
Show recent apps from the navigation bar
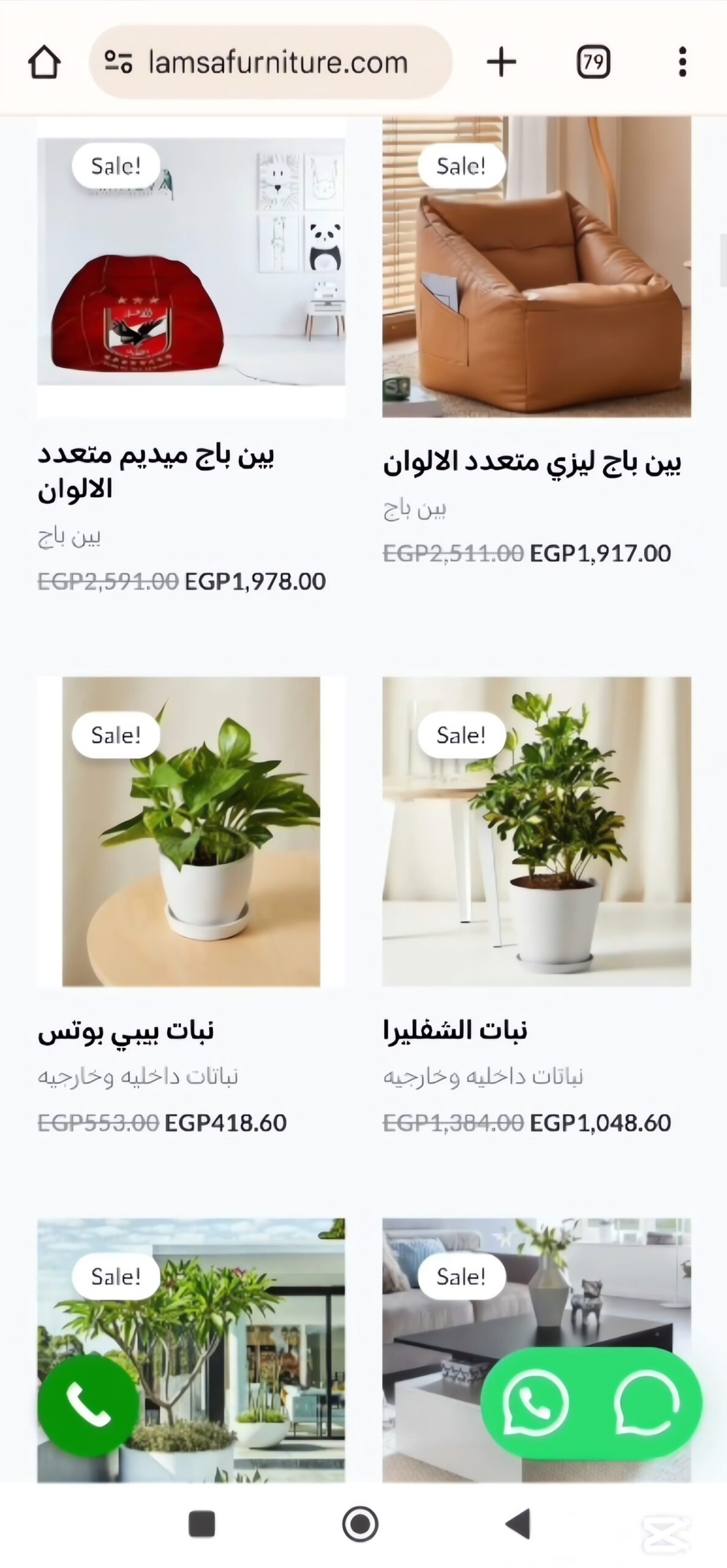click(x=202, y=1524)
